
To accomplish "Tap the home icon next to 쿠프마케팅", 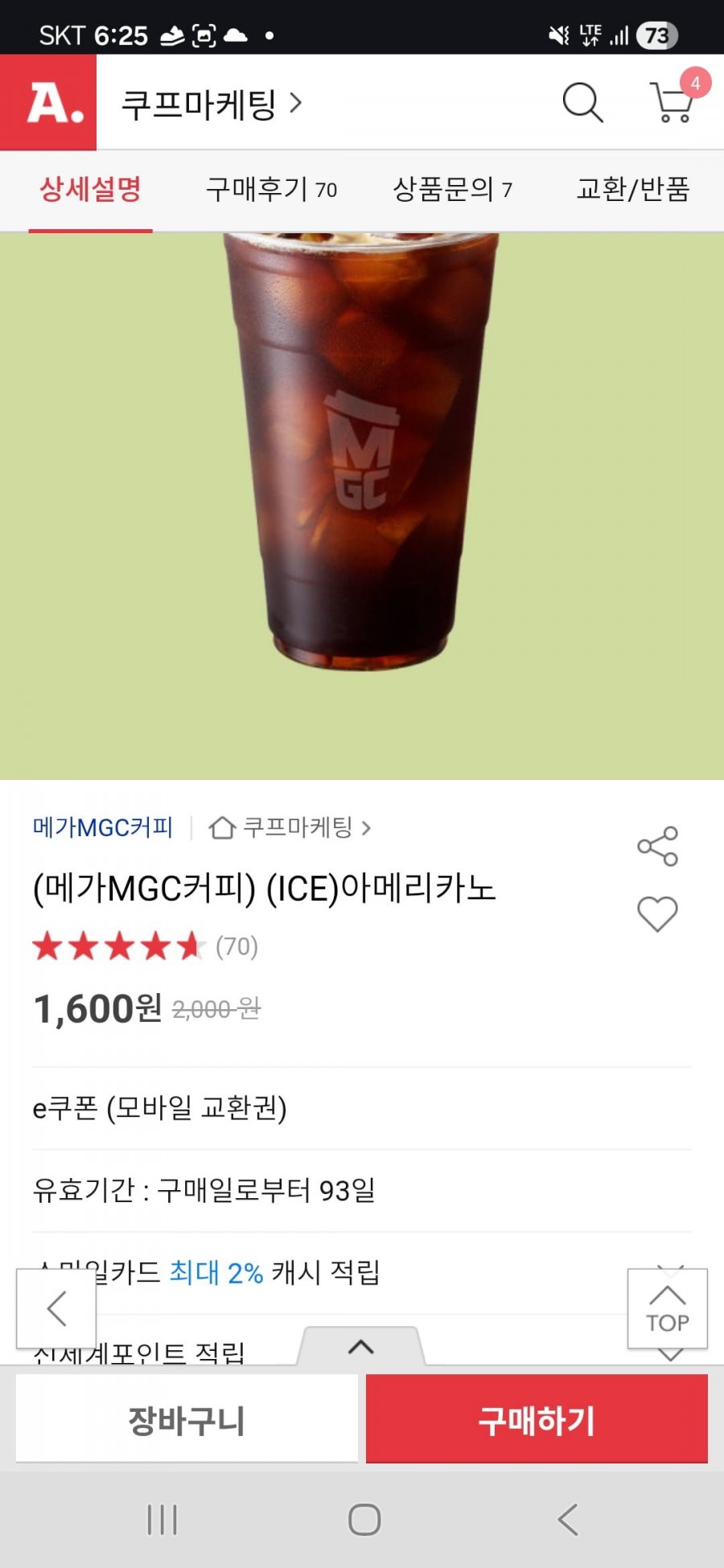I will tap(220, 829).
